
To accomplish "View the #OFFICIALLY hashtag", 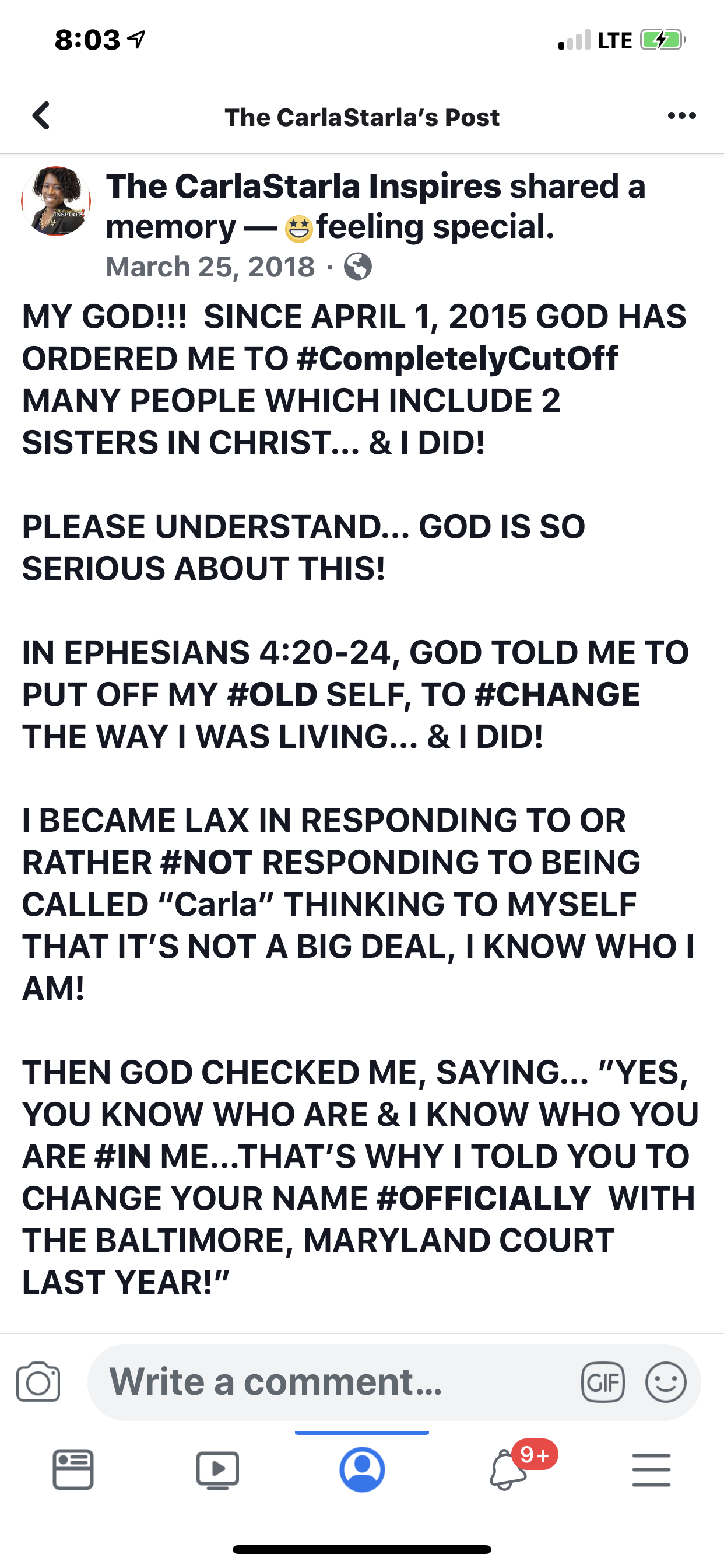I will pos(484,1199).
